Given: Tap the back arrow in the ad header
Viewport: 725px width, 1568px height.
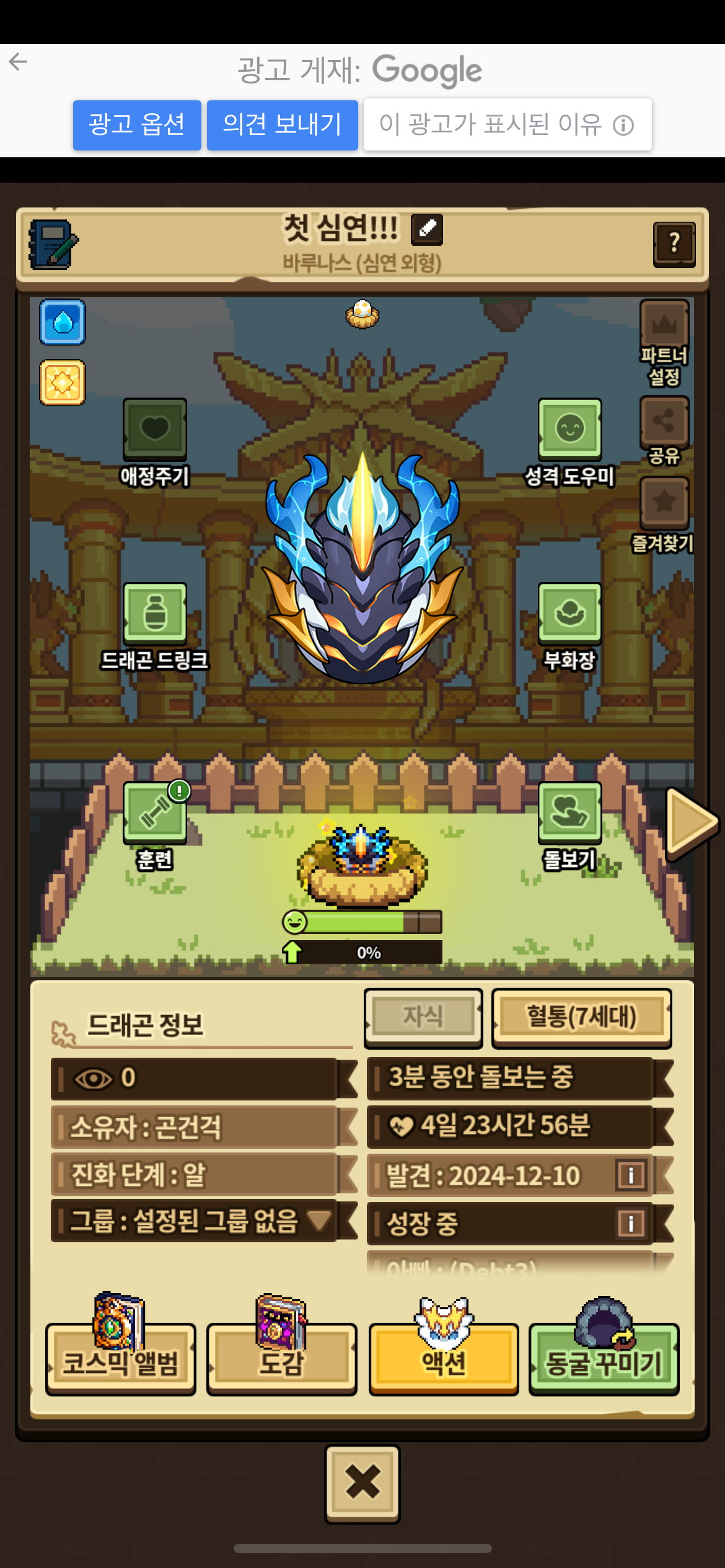Looking at the screenshot, I should point(18,61).
